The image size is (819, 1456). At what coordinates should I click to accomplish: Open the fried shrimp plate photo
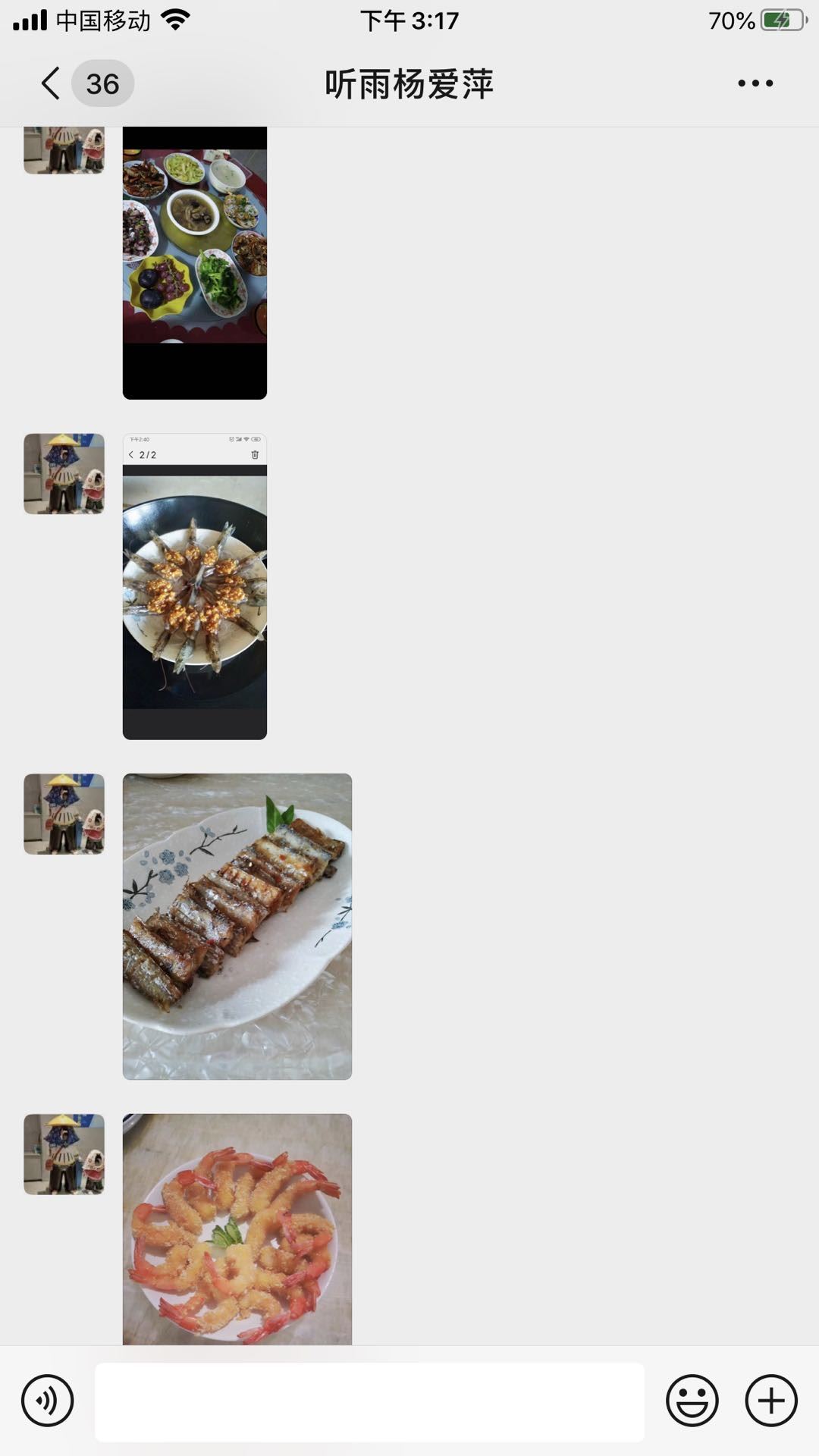(x=237, y=1228)
